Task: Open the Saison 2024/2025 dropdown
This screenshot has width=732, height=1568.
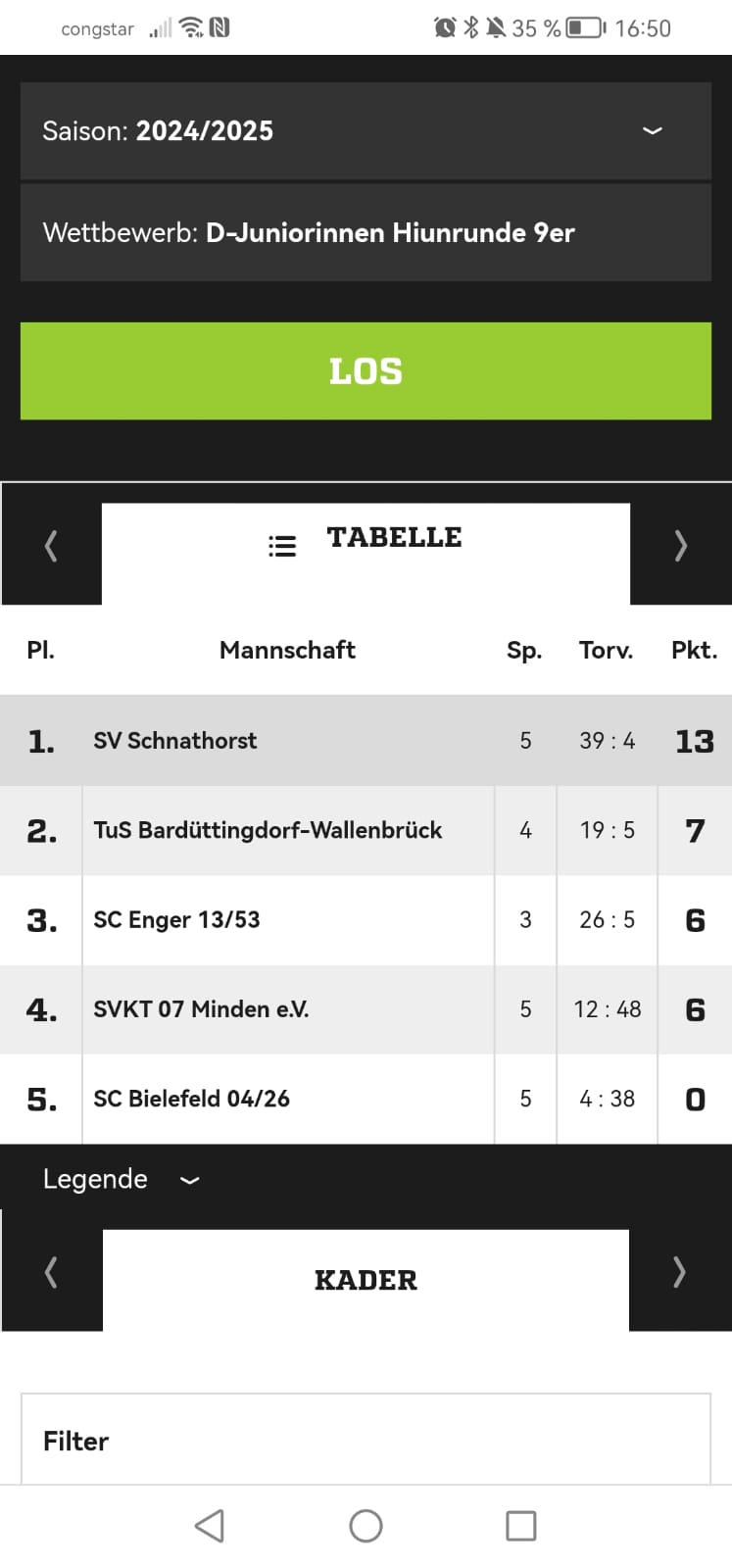Action: (x=366, y=130)
